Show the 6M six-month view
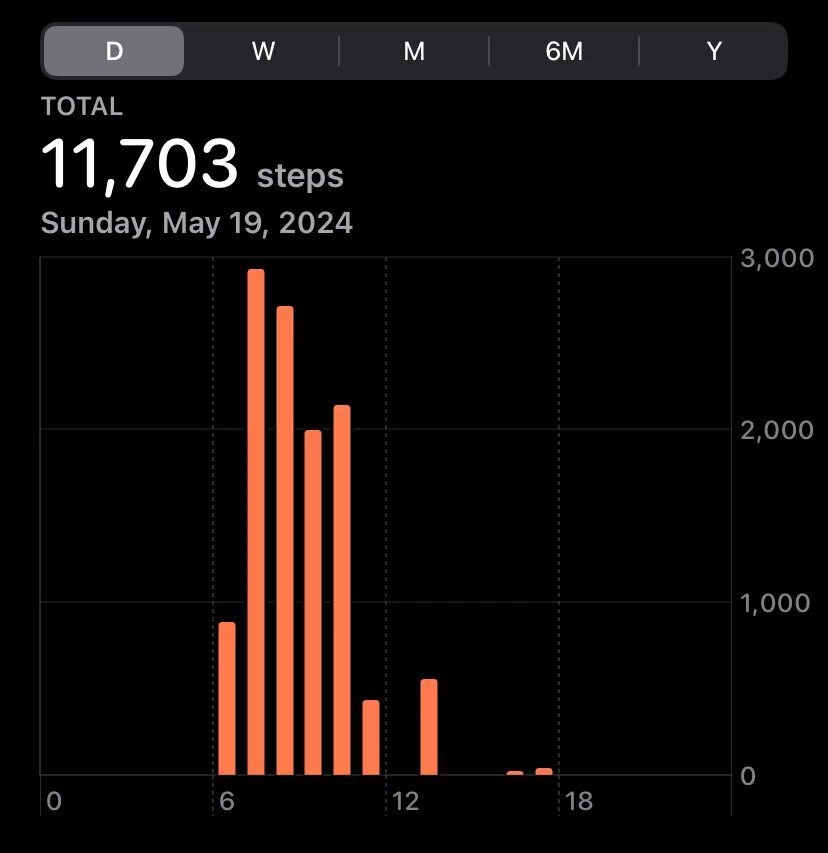Screen dimensions: 828x853 coord(564,51)
